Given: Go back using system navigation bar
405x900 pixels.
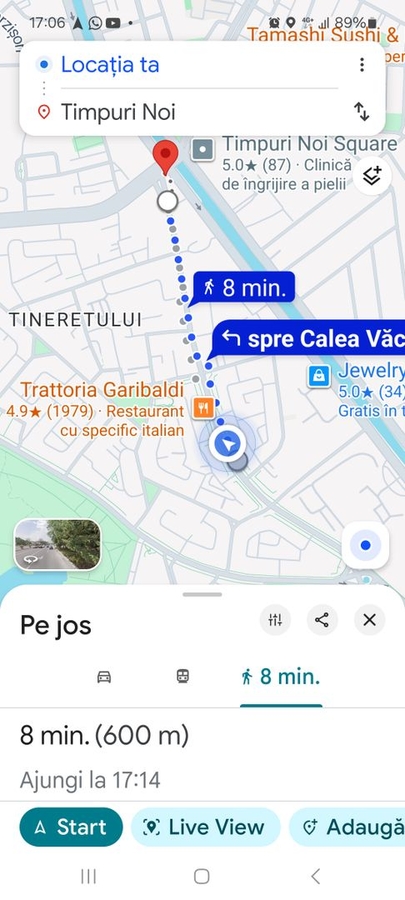Looking at the screenshot, I should [315, 876].
